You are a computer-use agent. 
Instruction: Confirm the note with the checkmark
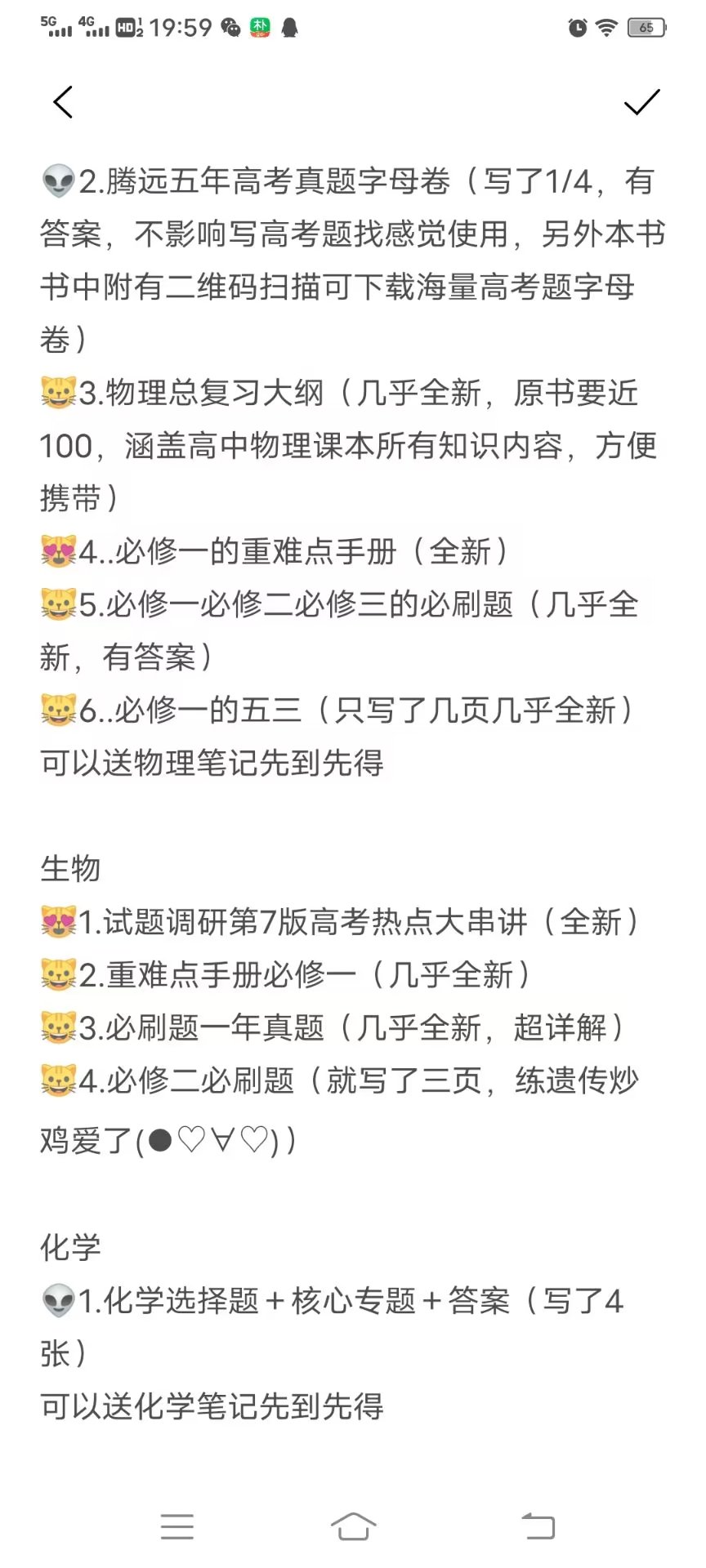point(641,102)
